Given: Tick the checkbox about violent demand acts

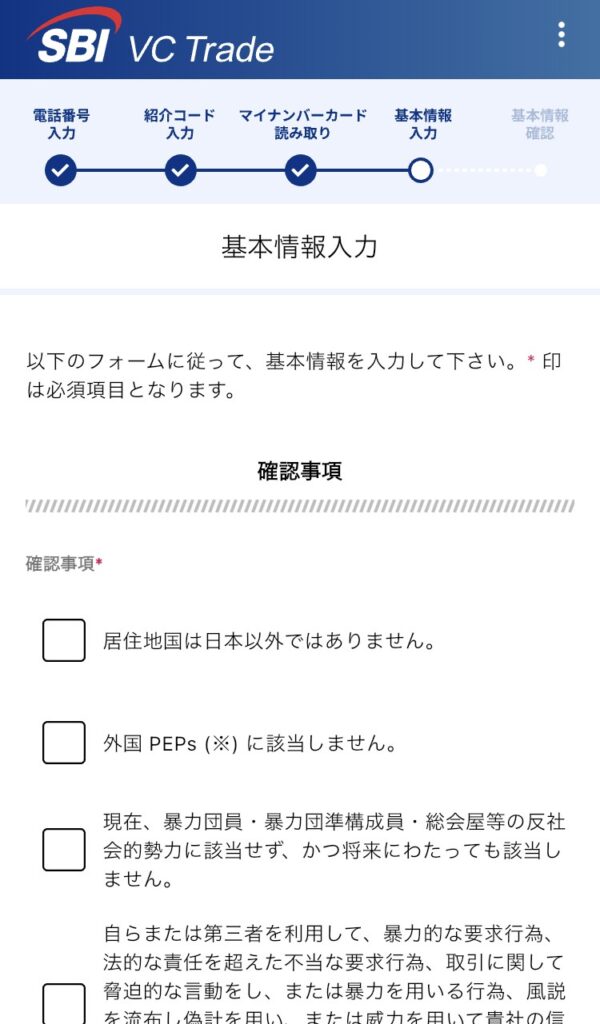Looking at the screenshot, I should click(64, 1002).
